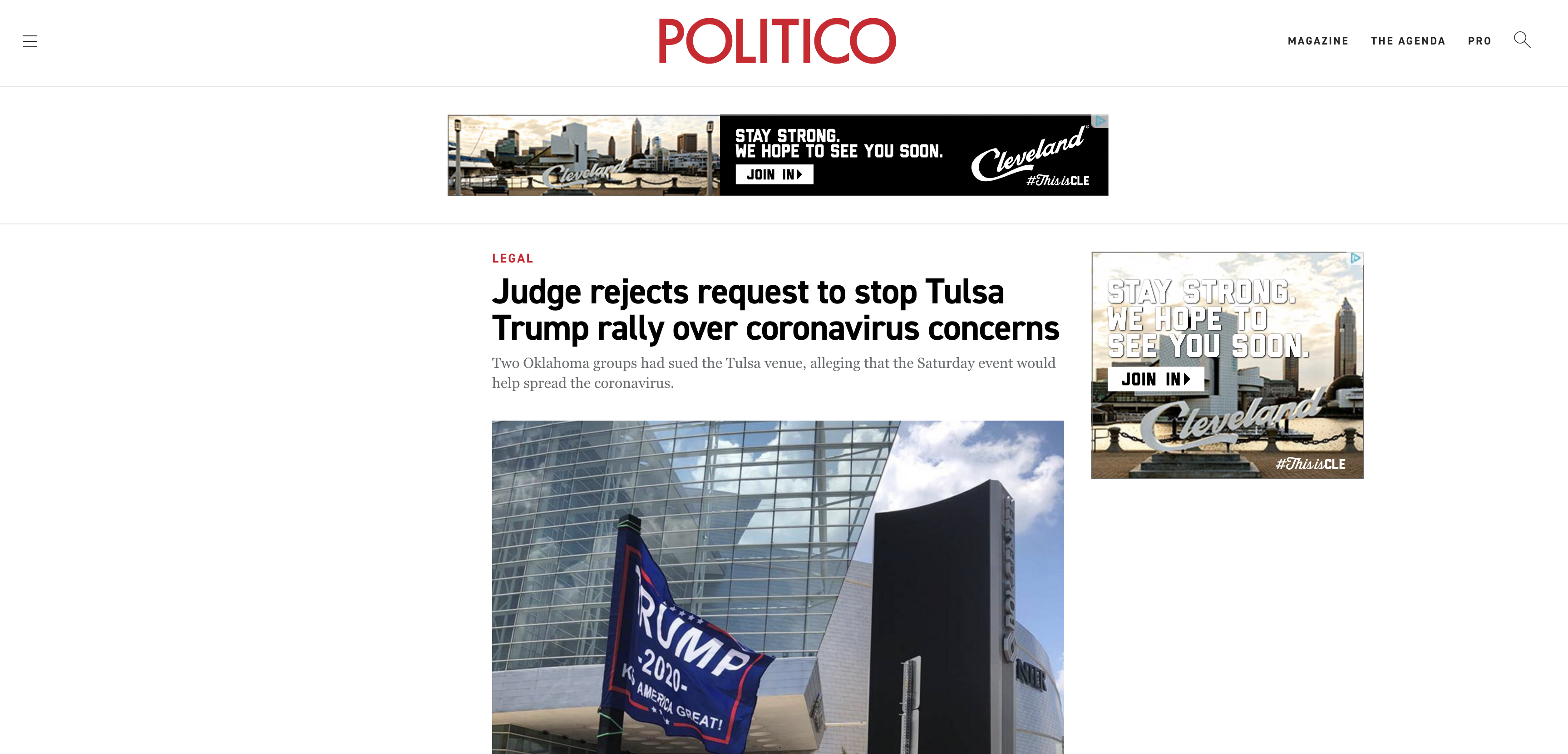
Task: Open the hamburger menu
Action: pyautogui.click(x=30, y=41)
